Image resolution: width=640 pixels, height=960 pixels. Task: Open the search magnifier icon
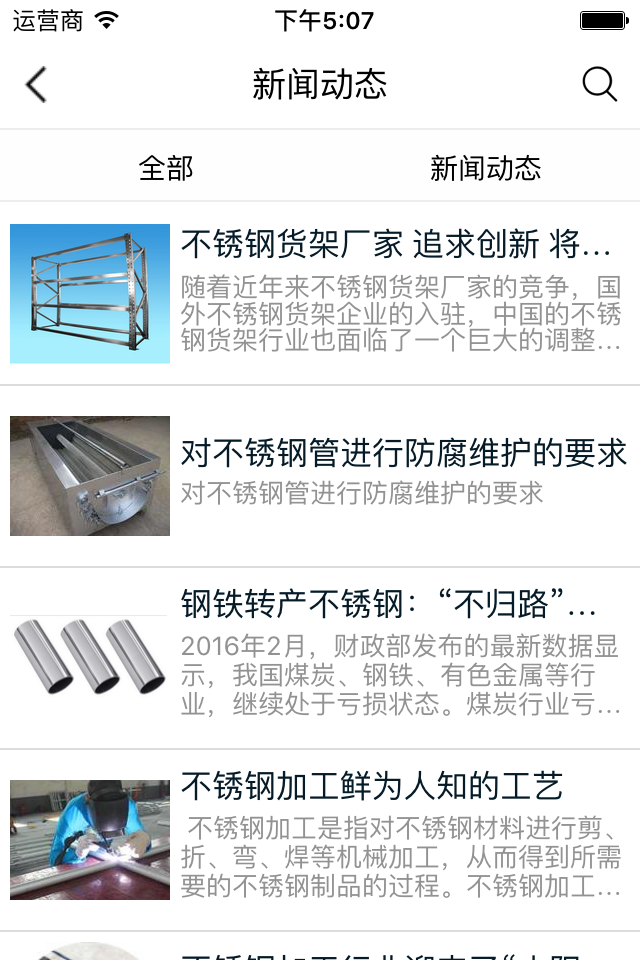click(599, 85)
